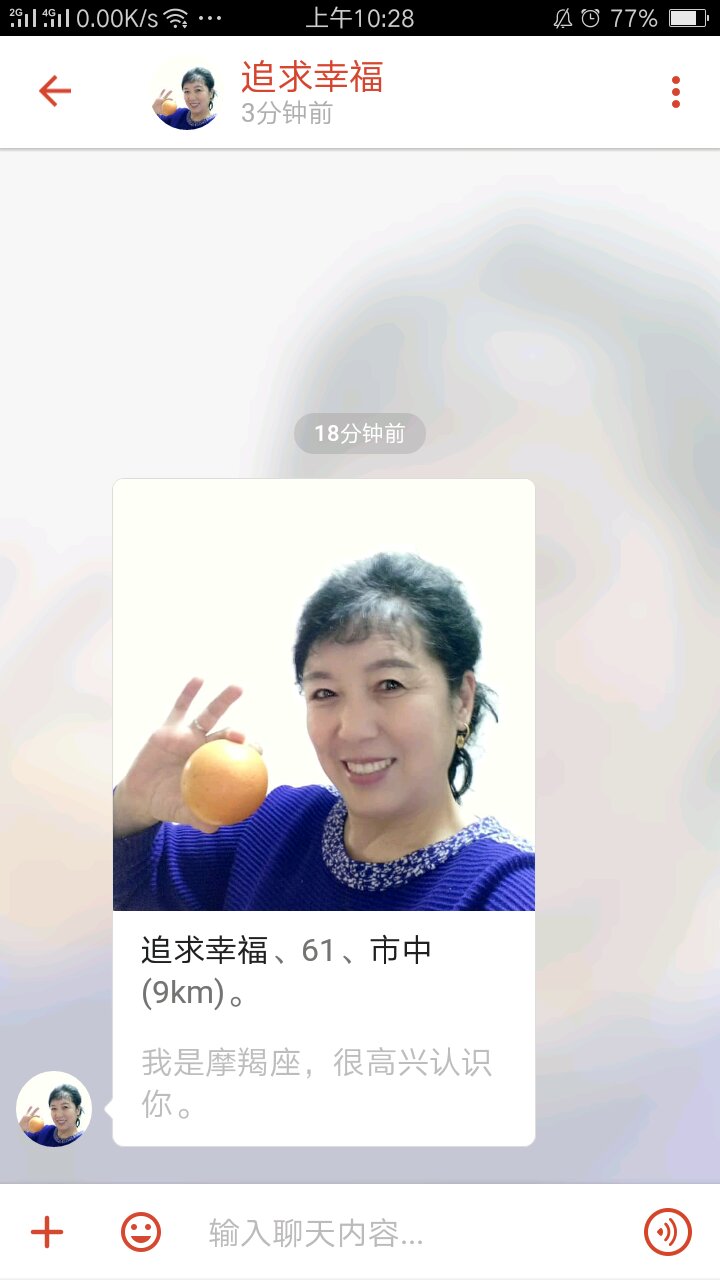
Task: Switch to voice message input
Action: tap(667, 1232)
